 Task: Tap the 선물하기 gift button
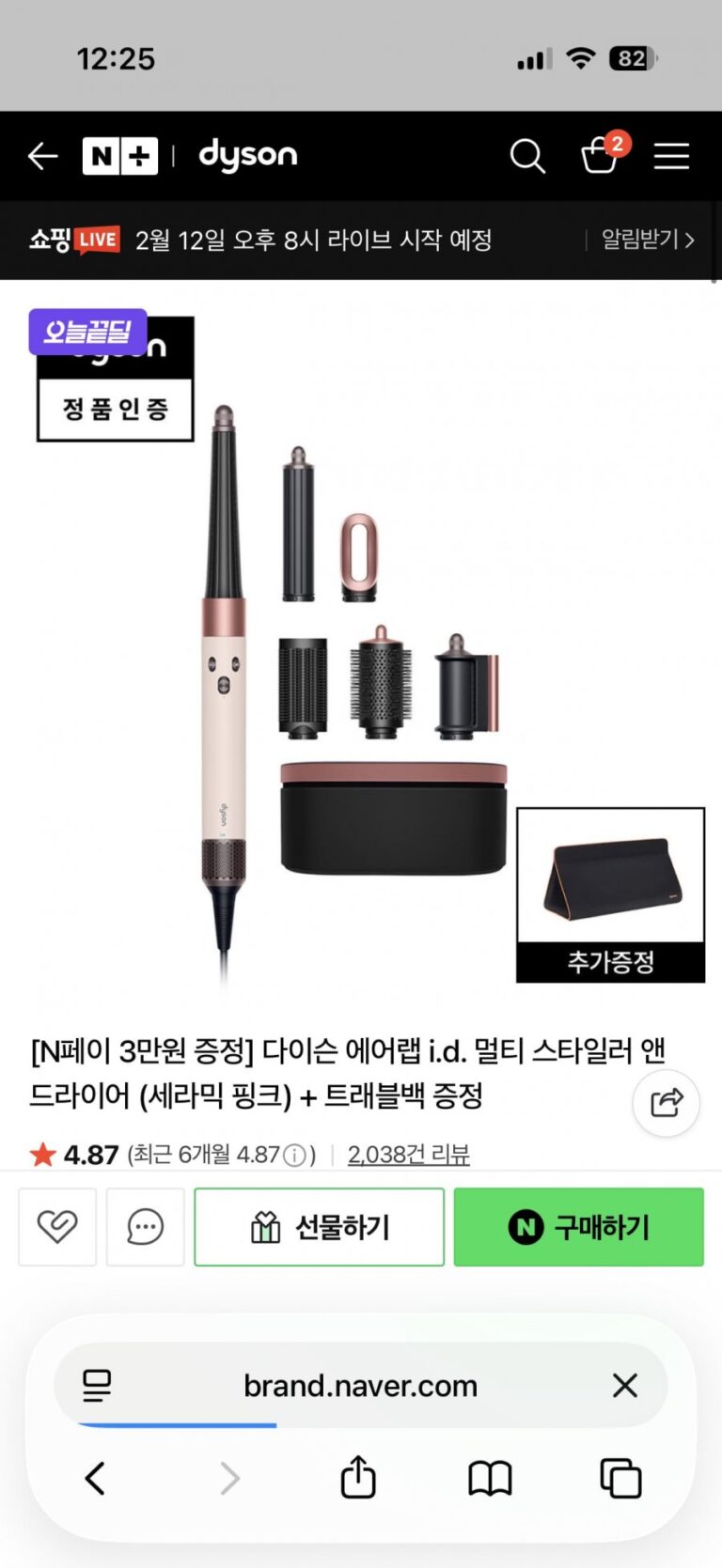coord(319,1226)
